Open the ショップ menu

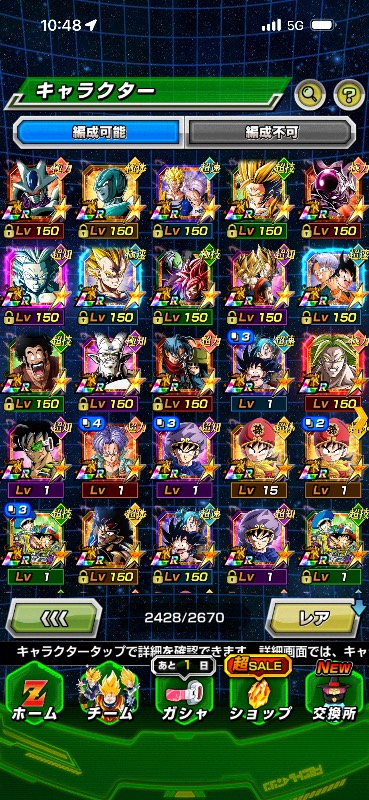tap(259, 695)
